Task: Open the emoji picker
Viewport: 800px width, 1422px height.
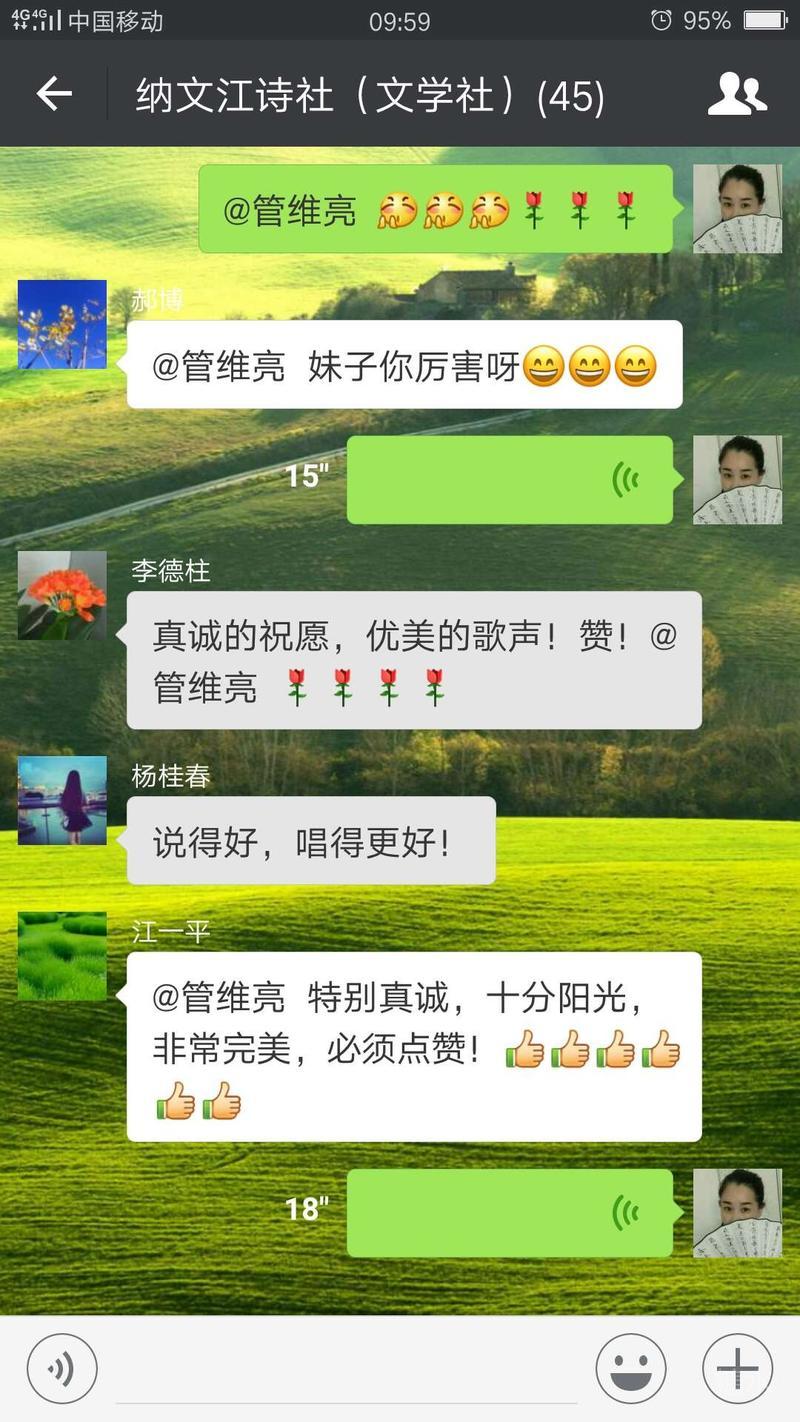Action: 631,1369
